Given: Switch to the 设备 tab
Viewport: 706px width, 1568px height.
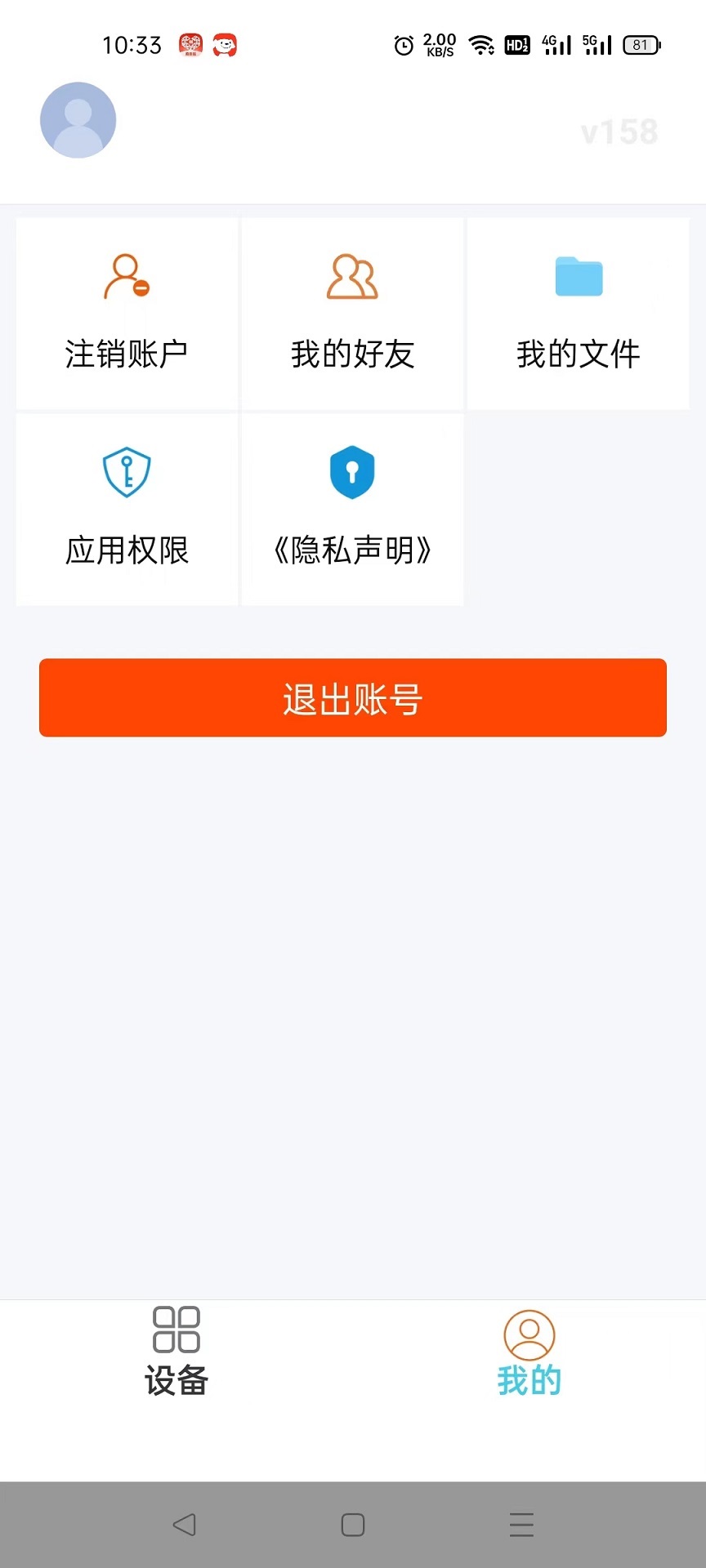Looking at the screenshot, I should coord(176,1352).
